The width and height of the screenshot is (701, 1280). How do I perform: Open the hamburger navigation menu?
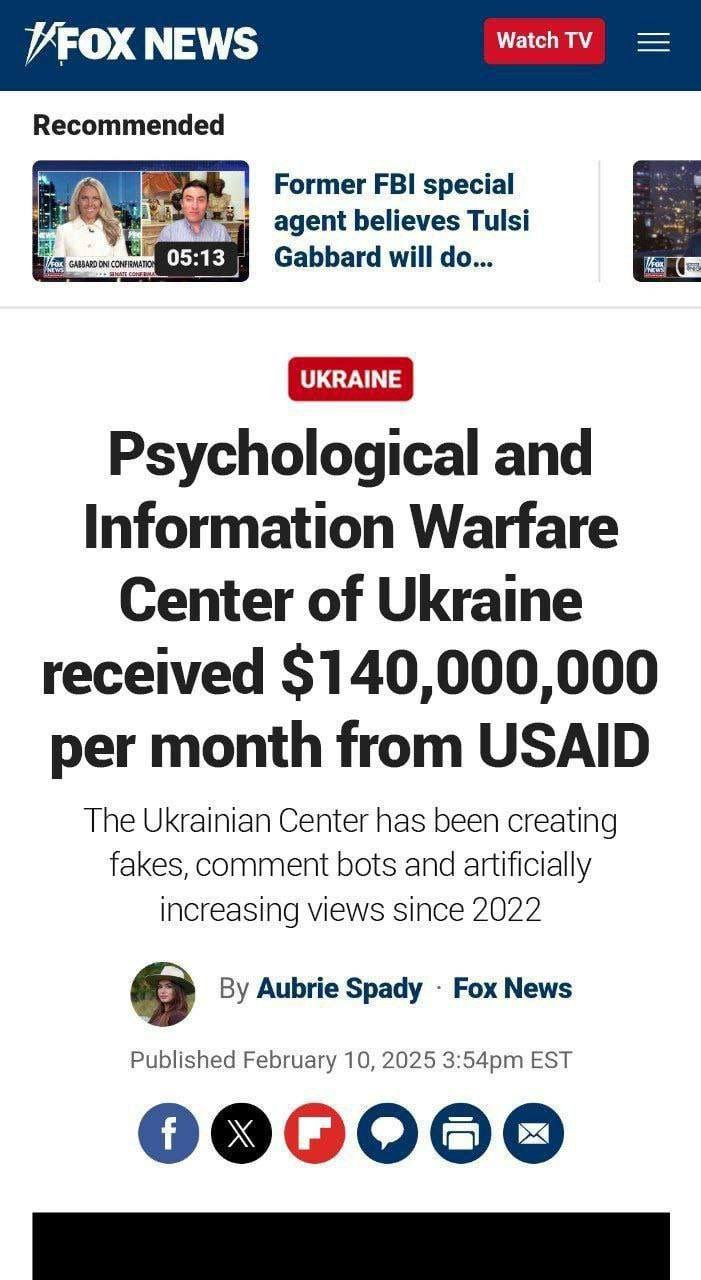point(653,42)
